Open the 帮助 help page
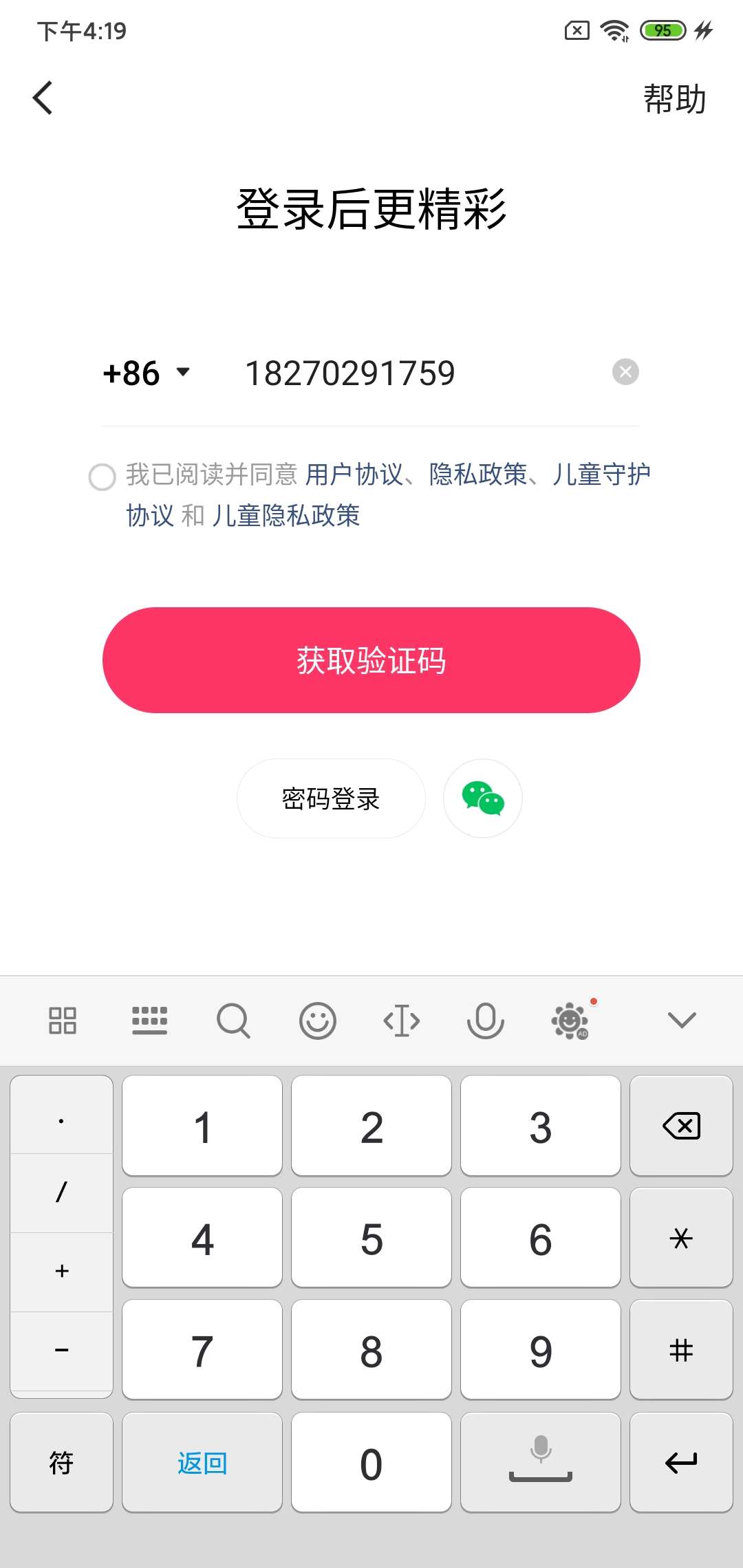Image resolution: width=743 pixels, height=1568 pixels. tap(675, 99)
